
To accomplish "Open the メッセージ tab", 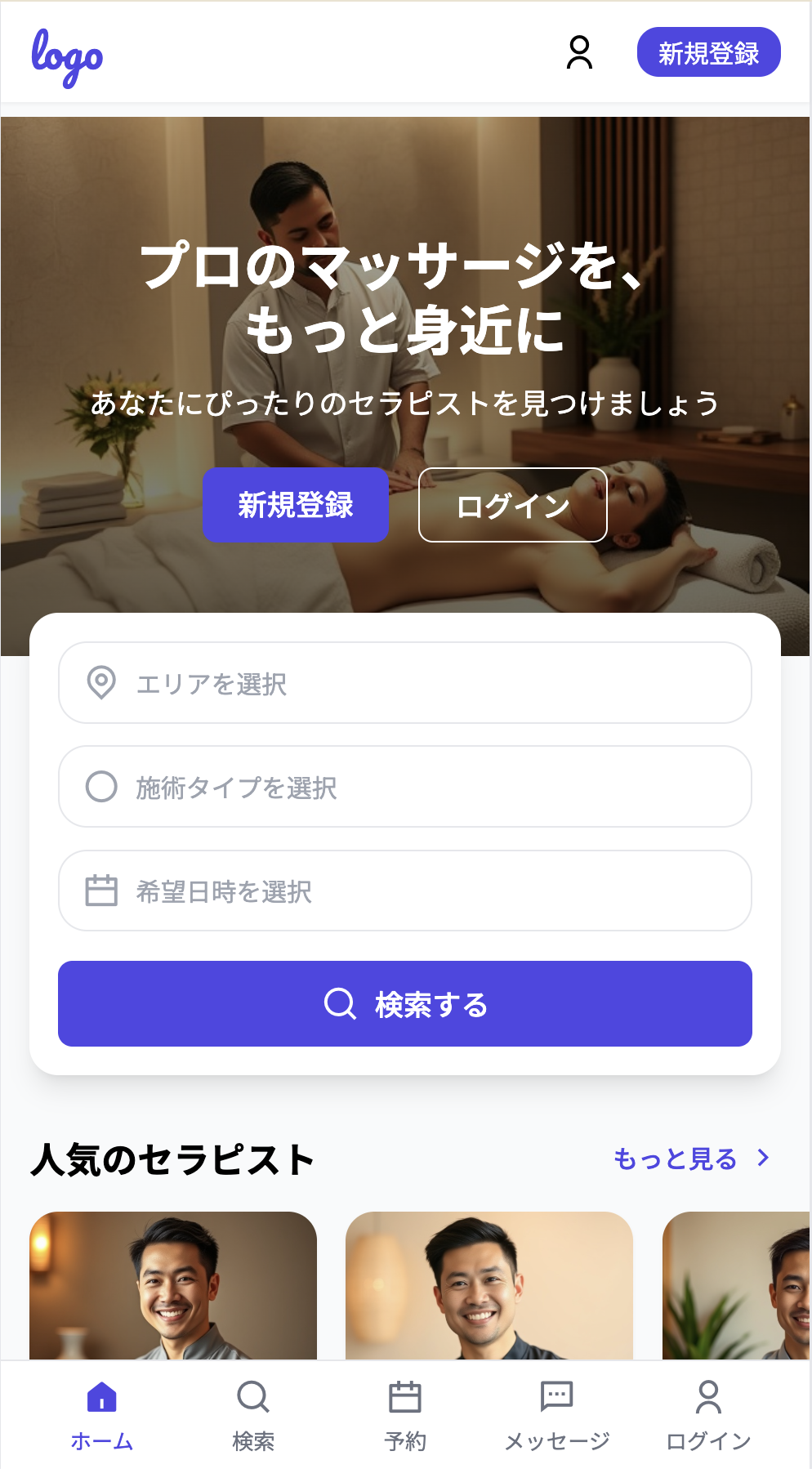I will [557, 1414].
